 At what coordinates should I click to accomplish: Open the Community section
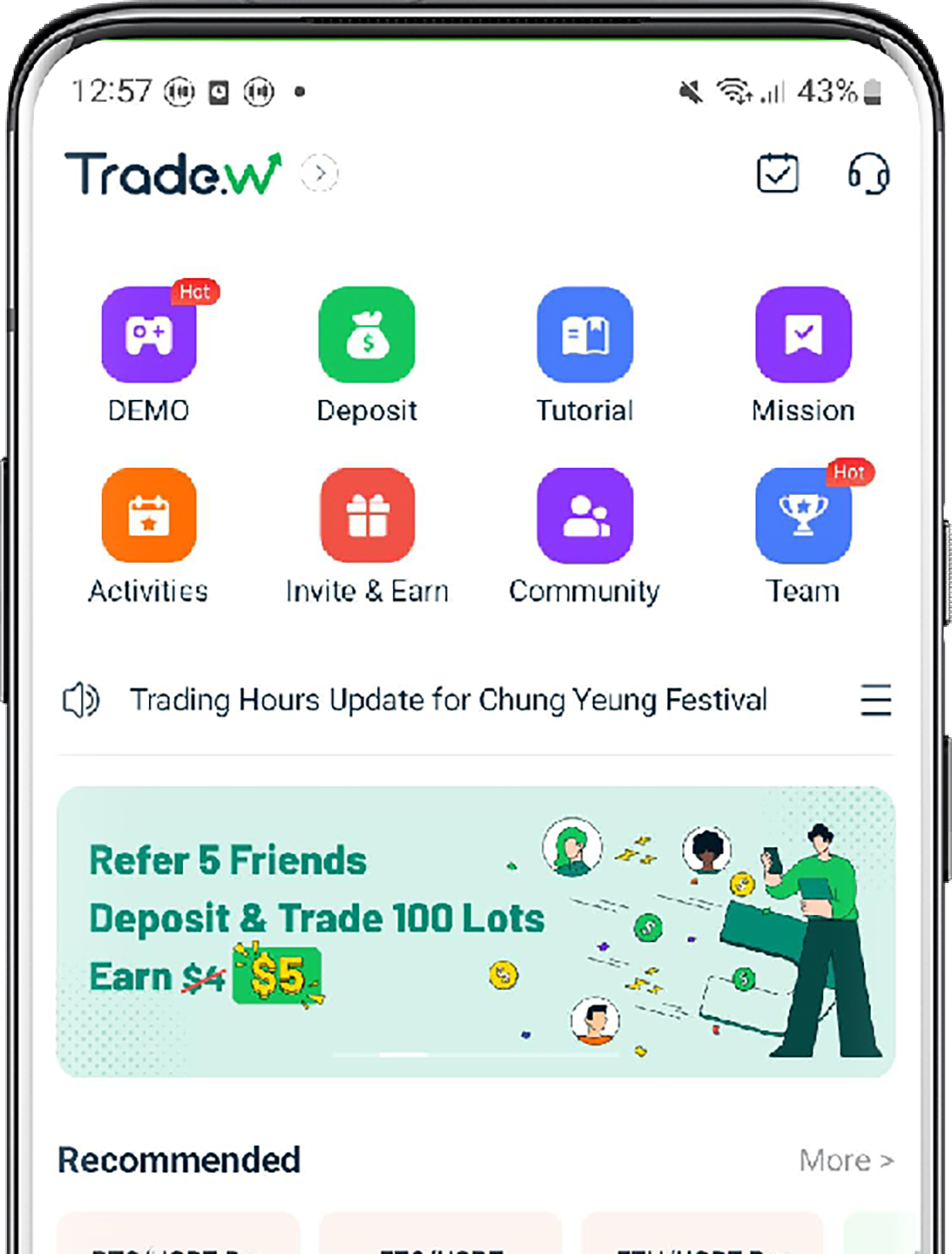[584, 516]
